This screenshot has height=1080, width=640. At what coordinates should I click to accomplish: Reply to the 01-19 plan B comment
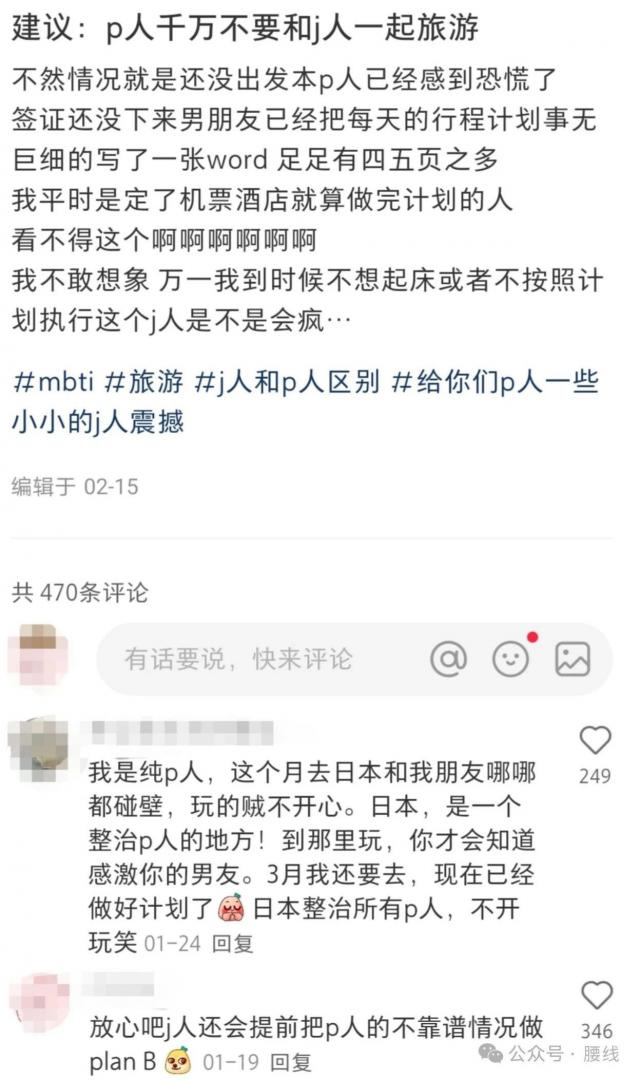pyautogui.click(x=292, y=1061)
